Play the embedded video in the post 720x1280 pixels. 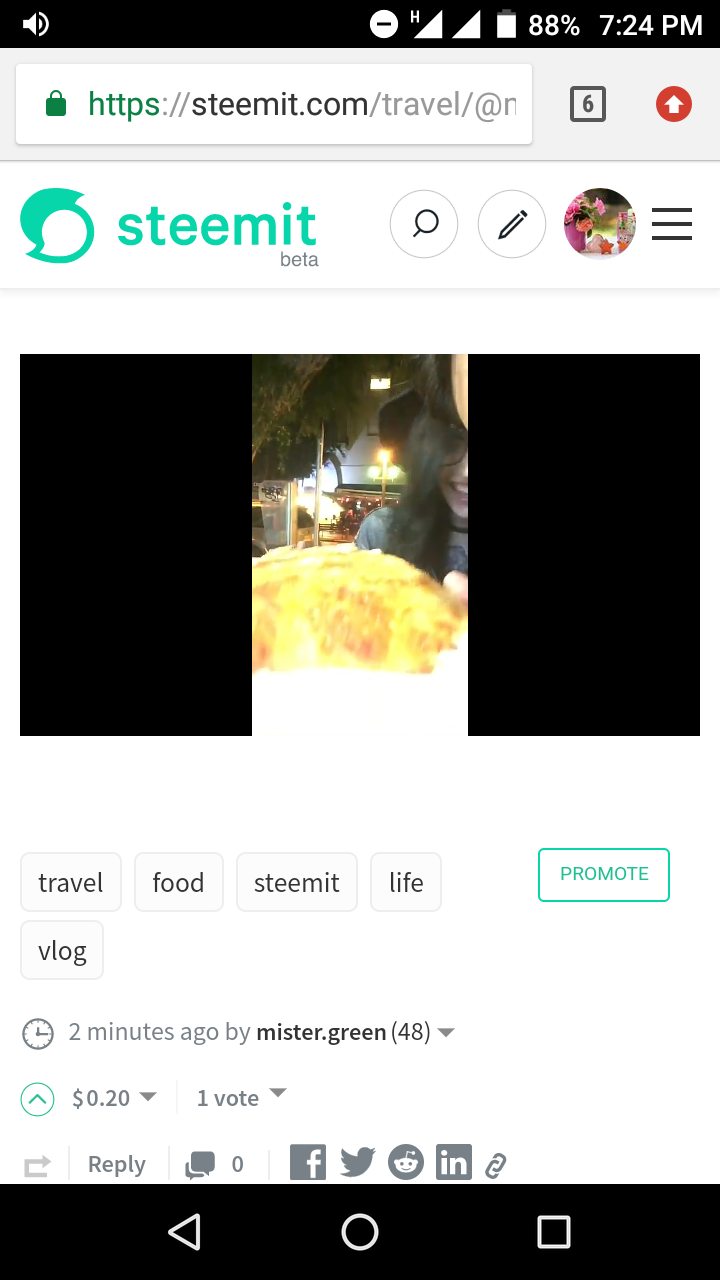click(x=360, y=545)
